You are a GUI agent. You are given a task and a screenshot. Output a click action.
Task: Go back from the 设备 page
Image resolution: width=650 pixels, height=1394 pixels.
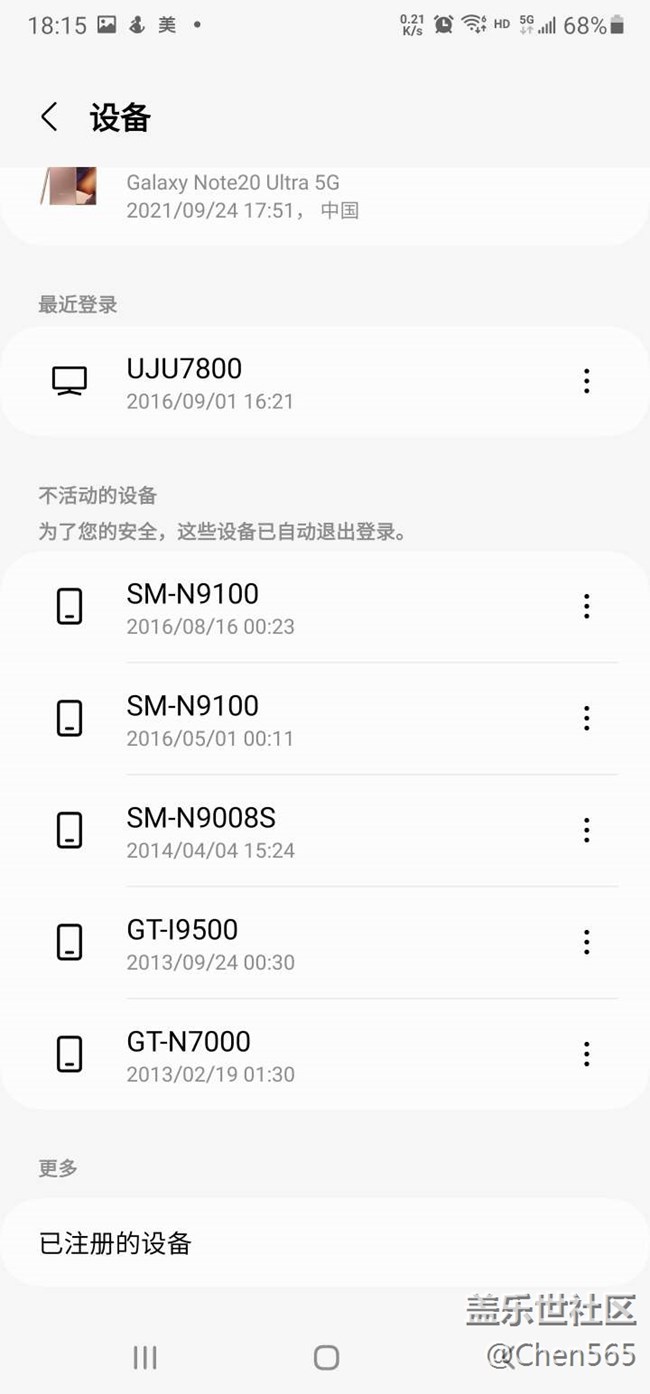click(x=49, y=117)
